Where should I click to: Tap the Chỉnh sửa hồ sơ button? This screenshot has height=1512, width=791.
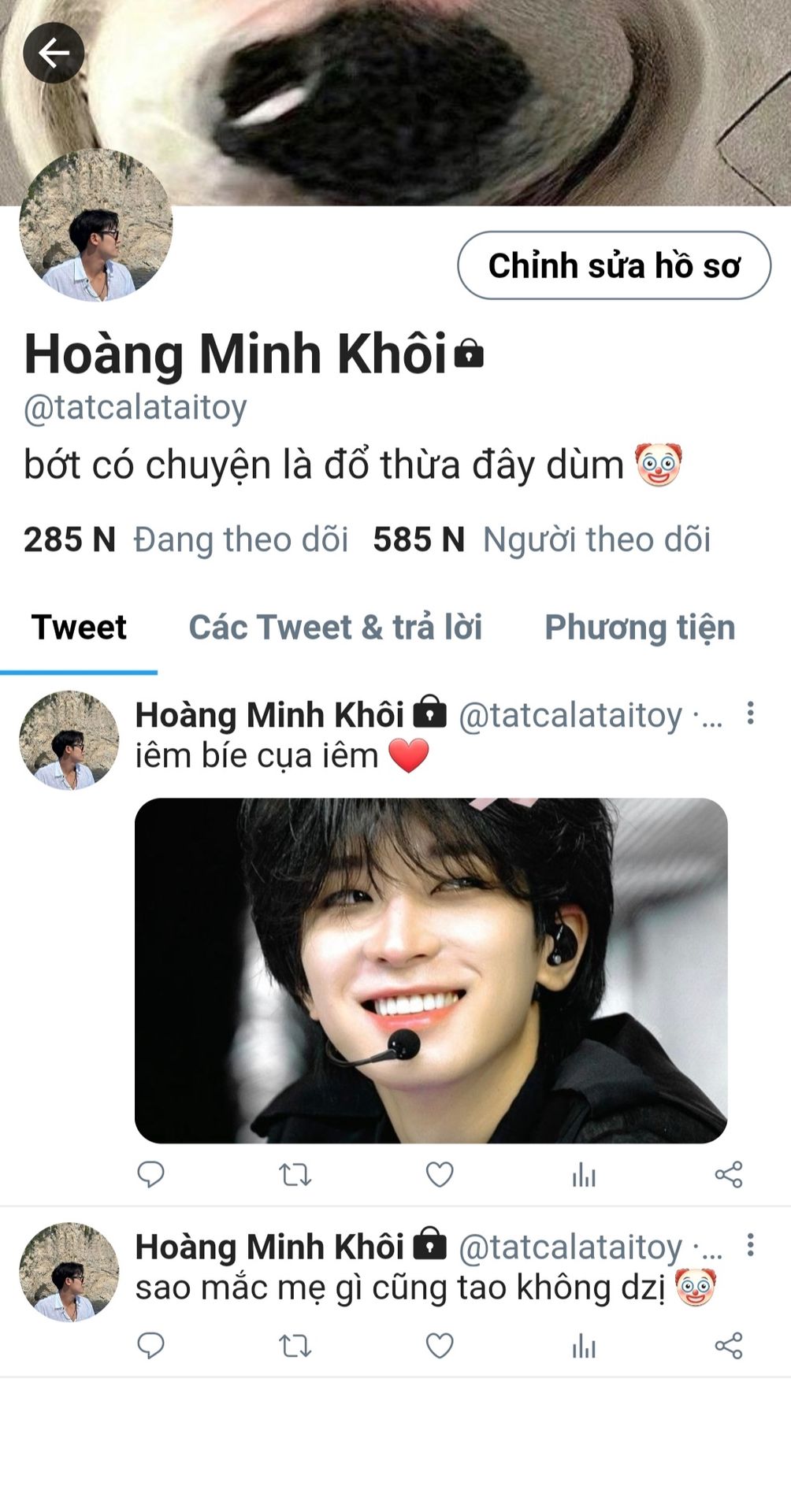(x=614, y=265)
